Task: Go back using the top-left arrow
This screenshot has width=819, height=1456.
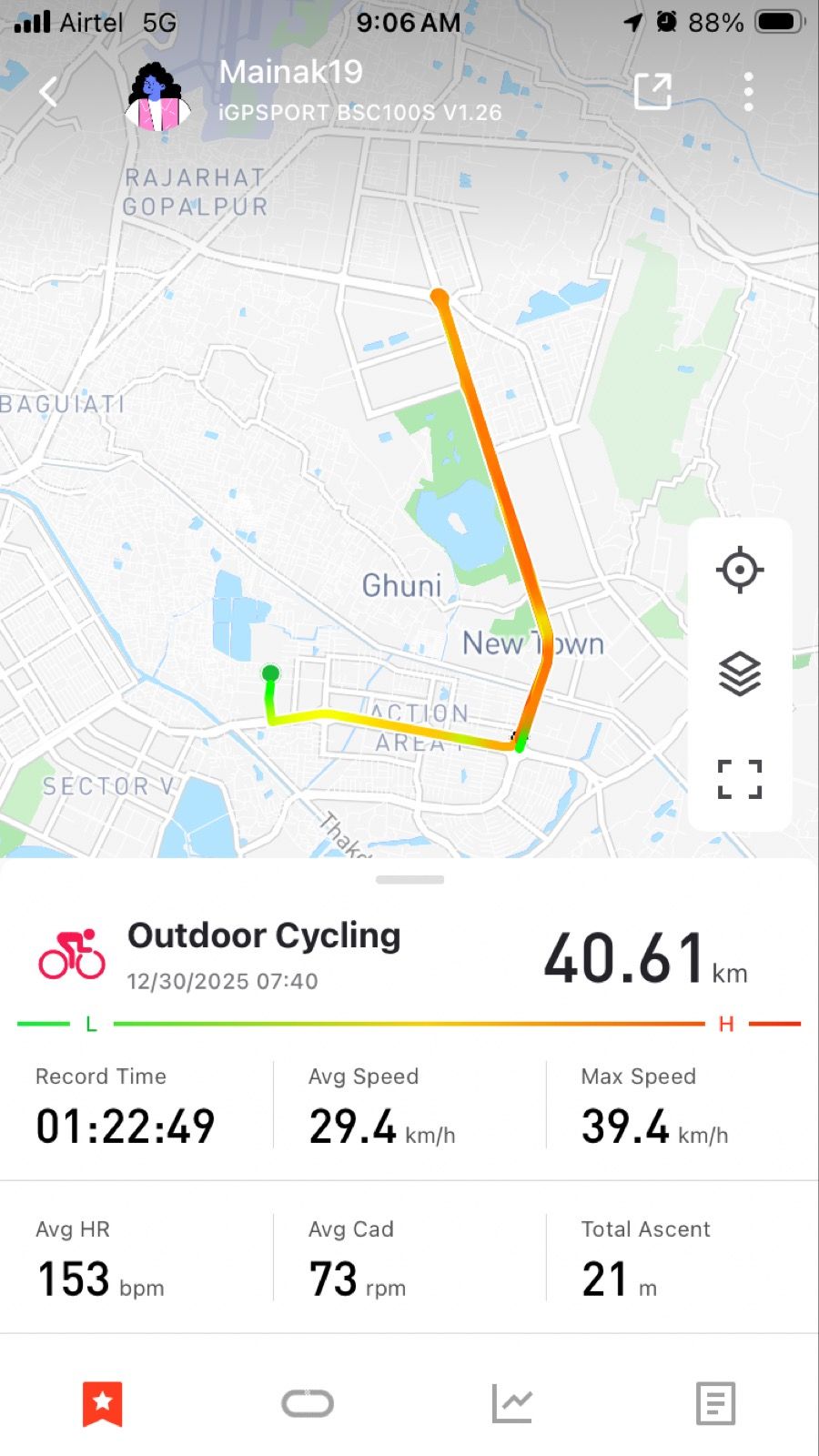Action: click(49, 91)
